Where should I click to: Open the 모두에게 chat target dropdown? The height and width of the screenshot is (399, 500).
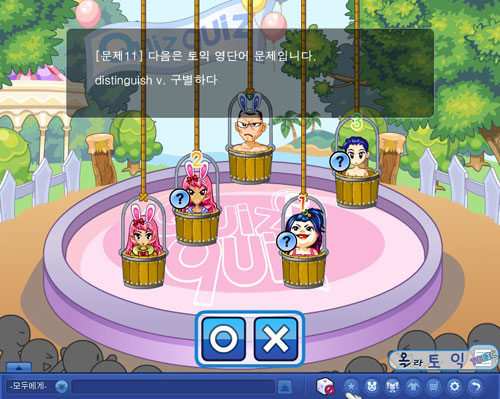(61, 387)
